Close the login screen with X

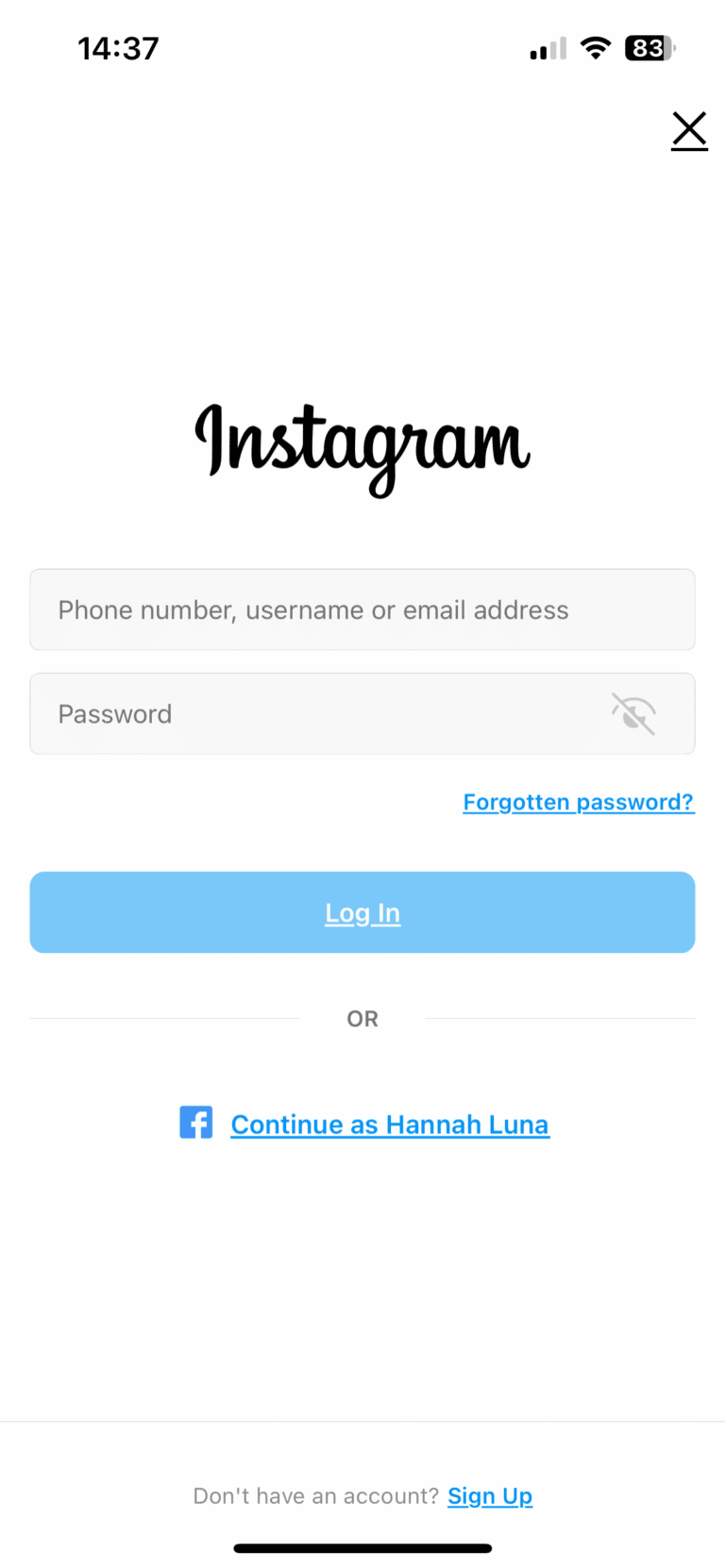click(689, 130)
